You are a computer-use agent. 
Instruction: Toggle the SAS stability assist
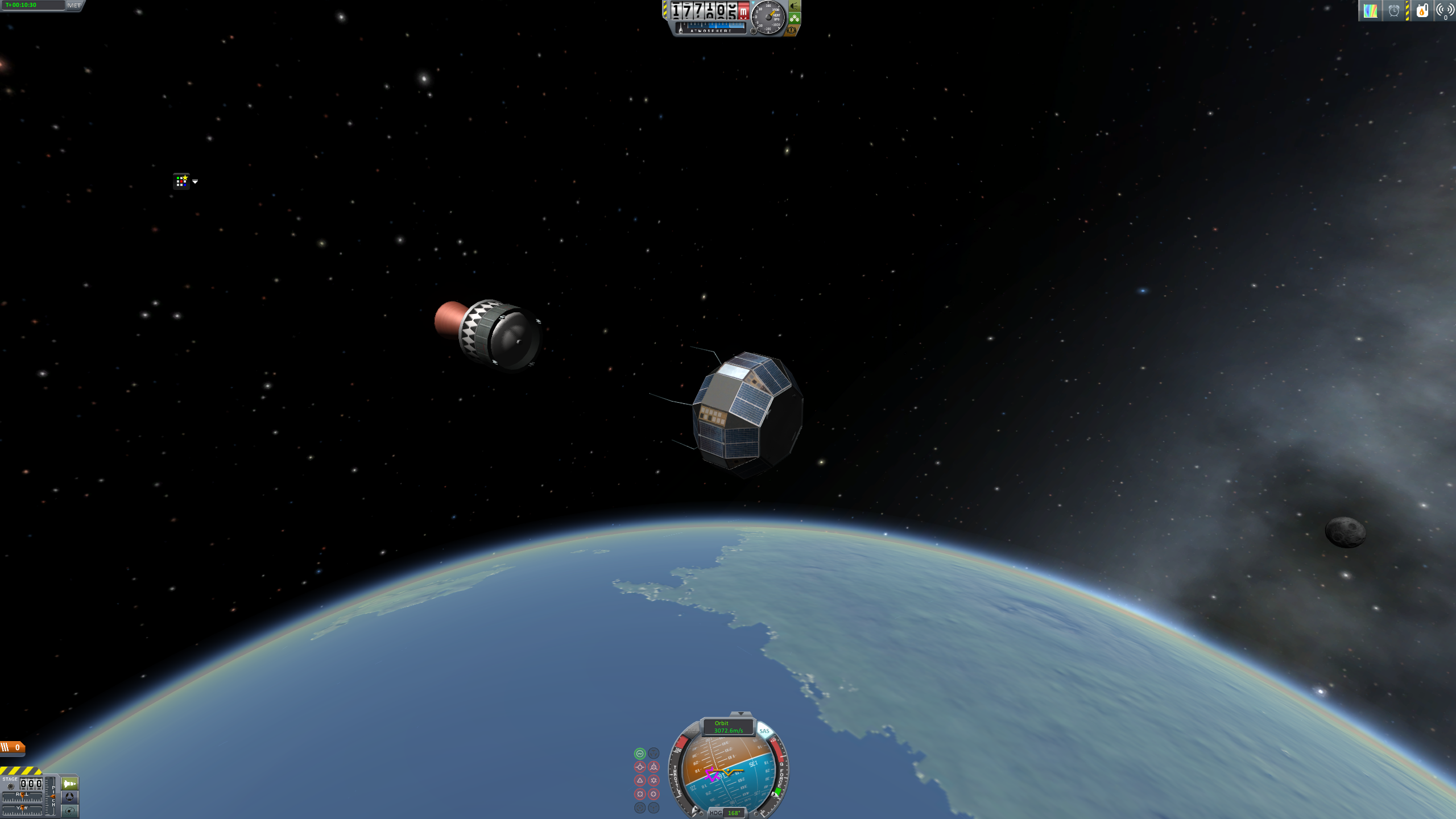click(x=764, y=731)
